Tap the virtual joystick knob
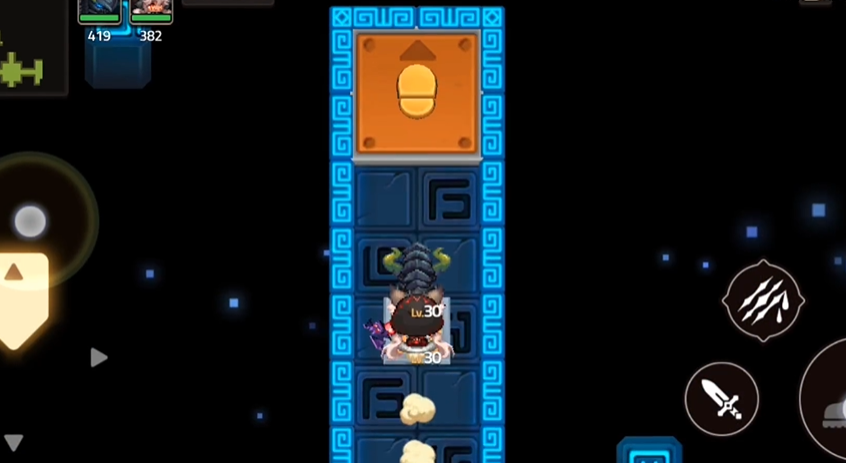Screen dimensions: 846x463 coord(30,221)
